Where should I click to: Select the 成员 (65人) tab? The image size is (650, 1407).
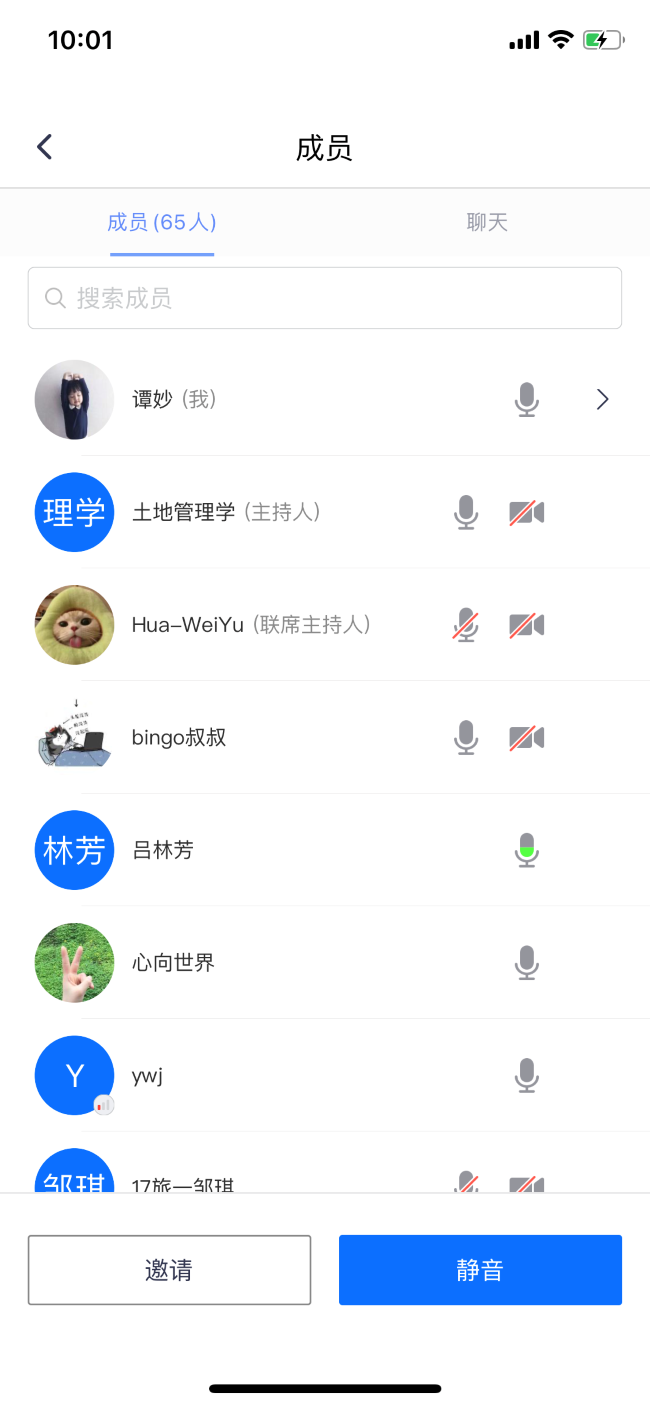(x=162, y=222)
